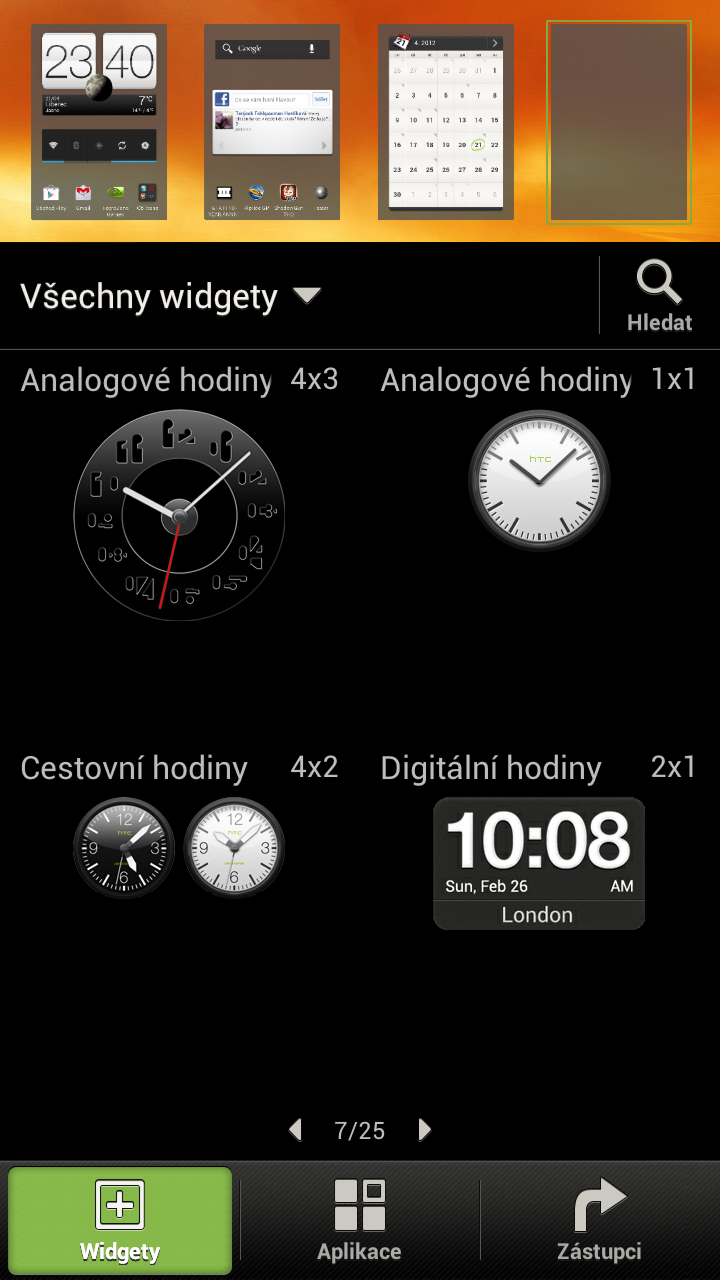Open the home screen thumbnail showing the flip clock
The image size is (720, 1280).
[99, 121]
